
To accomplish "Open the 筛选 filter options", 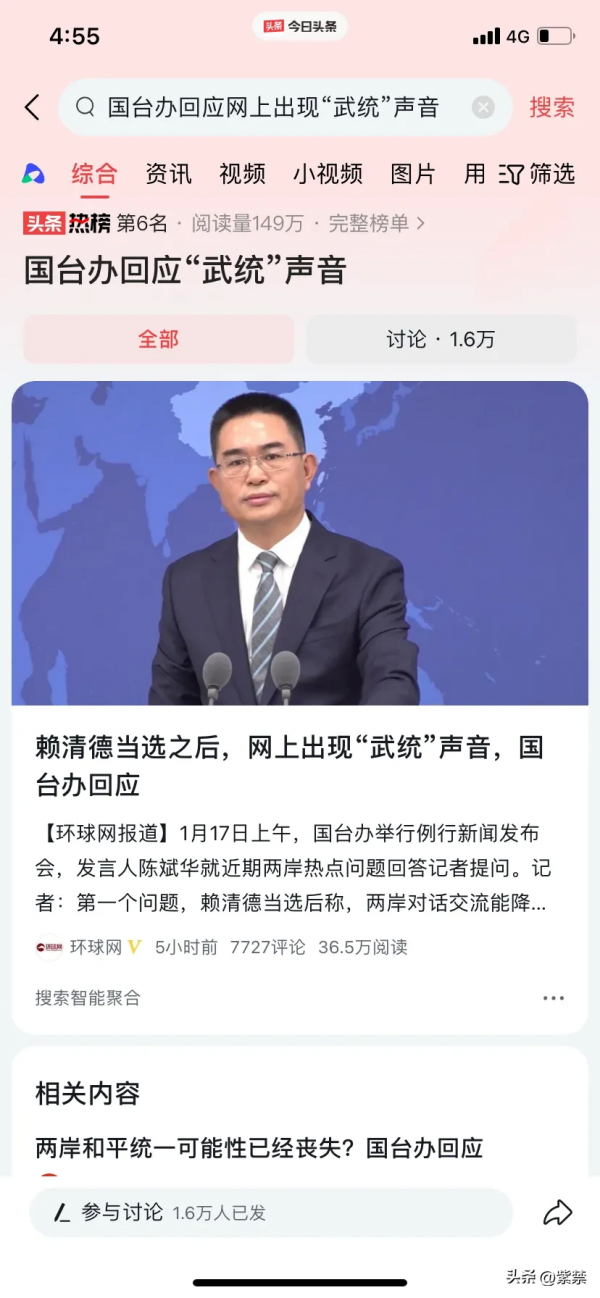I will [538, 174].
